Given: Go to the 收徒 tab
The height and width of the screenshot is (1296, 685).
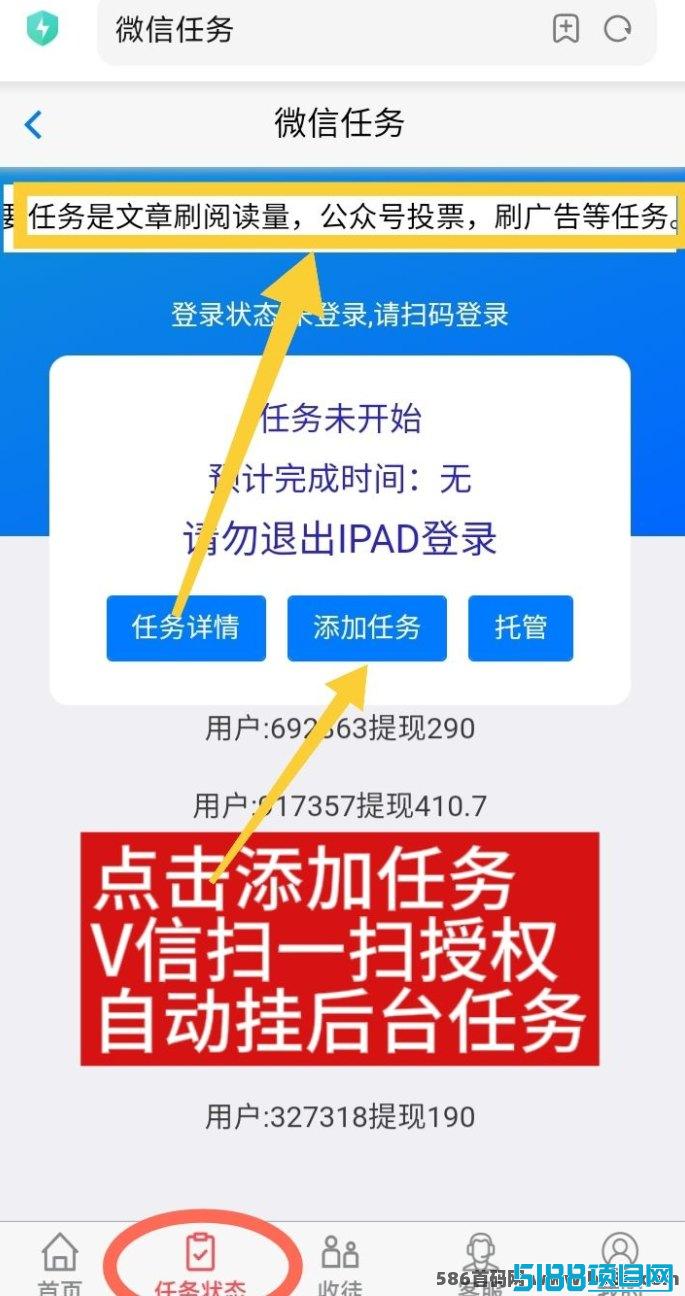Looking at the screenshot, I should tap(340, 1263).
